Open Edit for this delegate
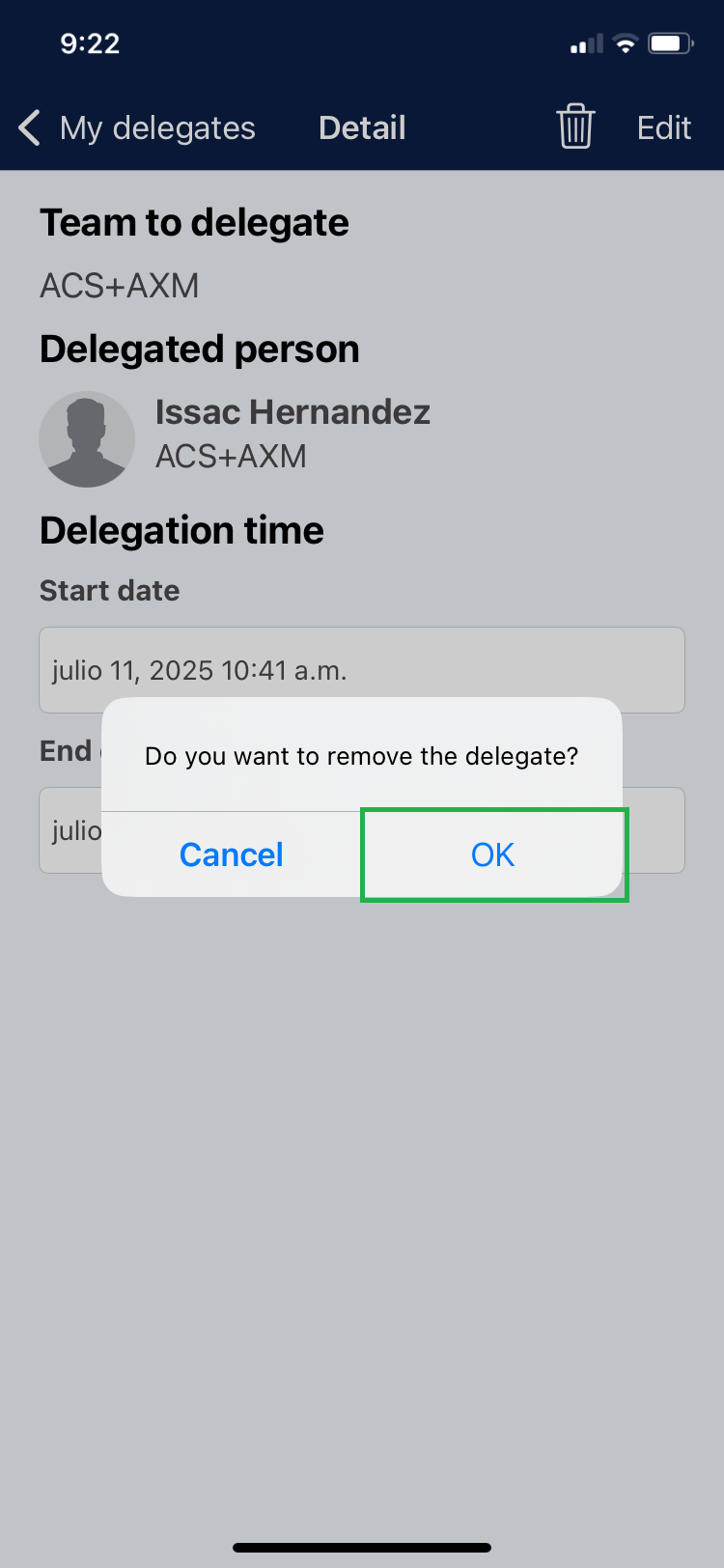Viewport: 724px width, 1568px height. 663,127
